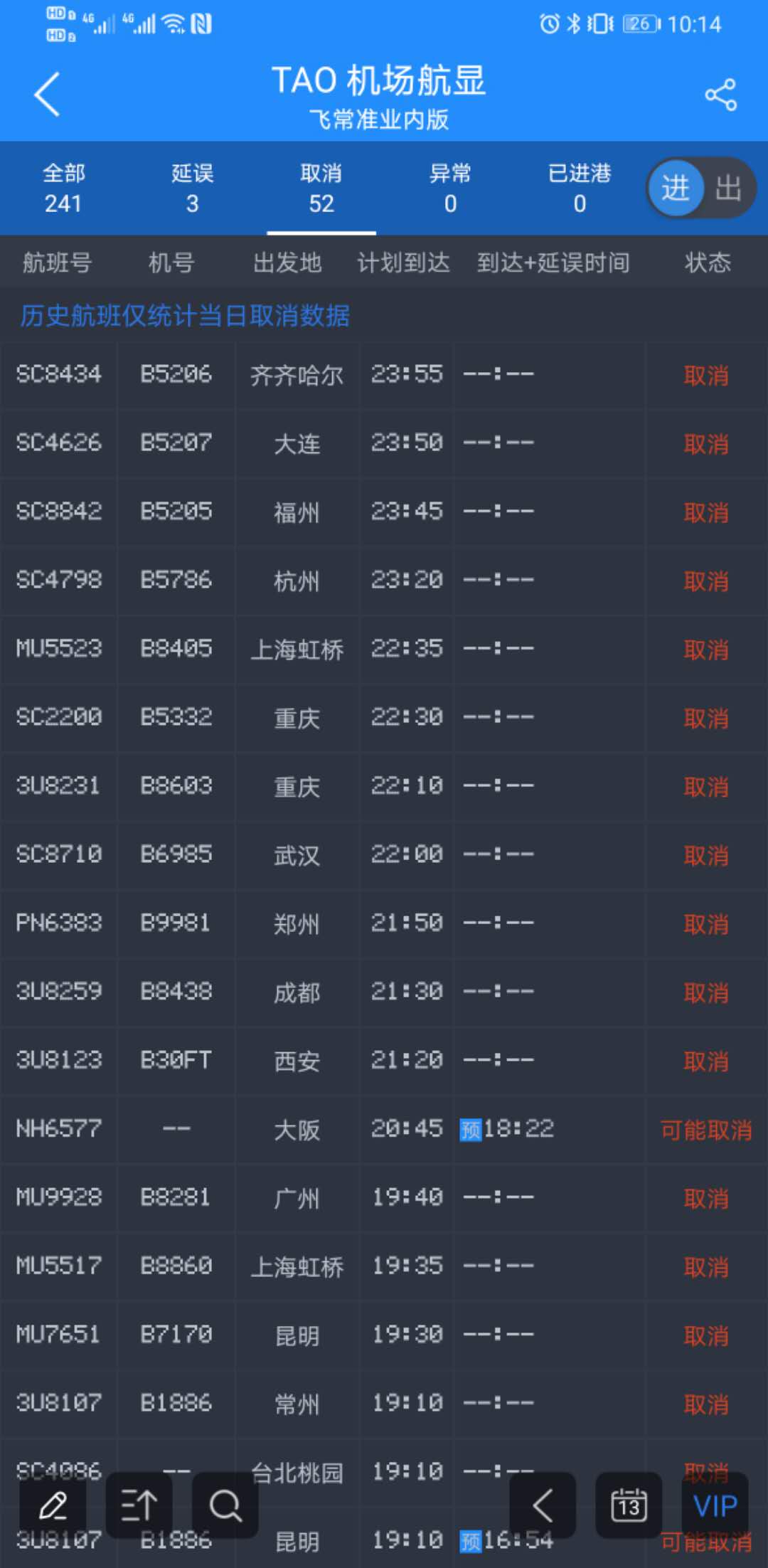Switch to the 全部 241 tab
768x1568 pixels.
tap(63, 189)
